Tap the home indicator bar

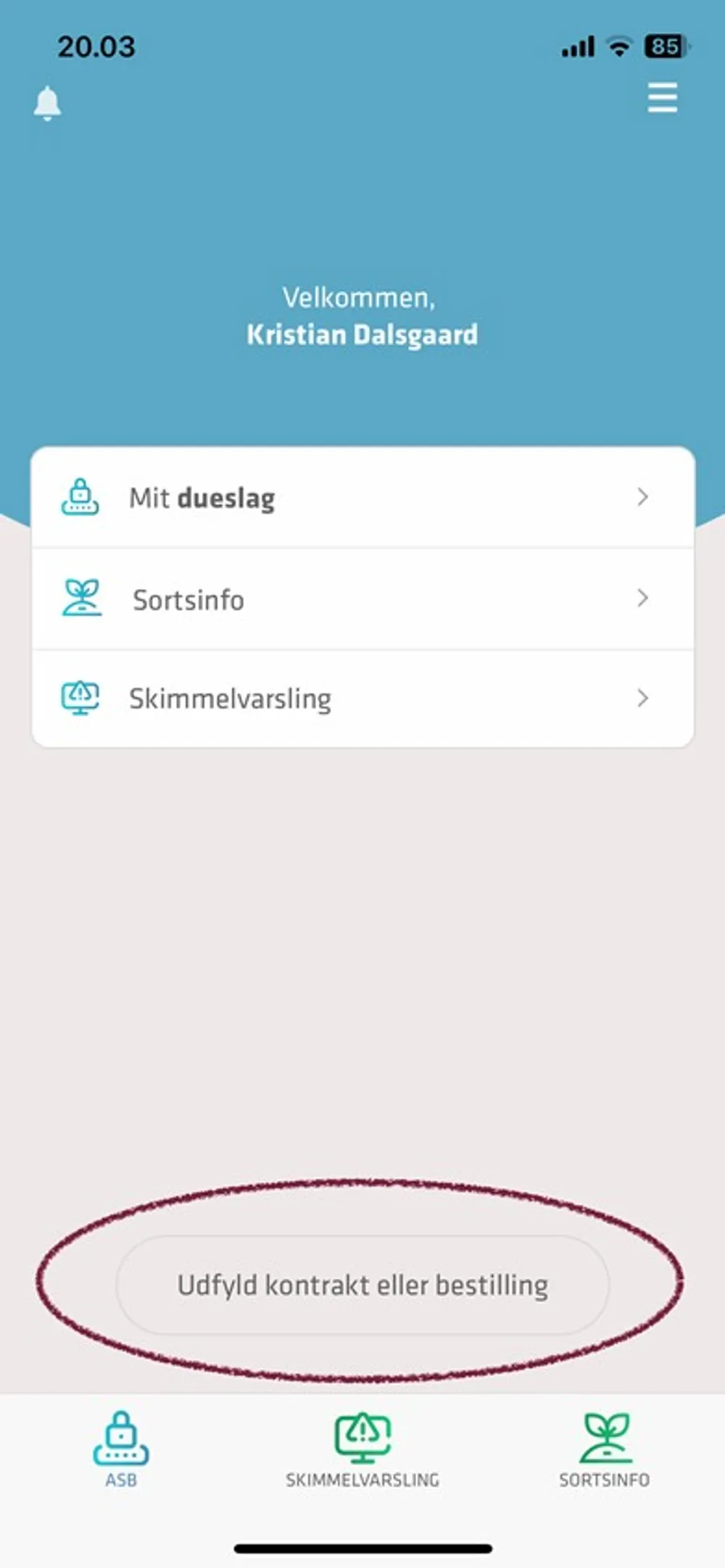pyautogui.click(x=362, y=1546)
